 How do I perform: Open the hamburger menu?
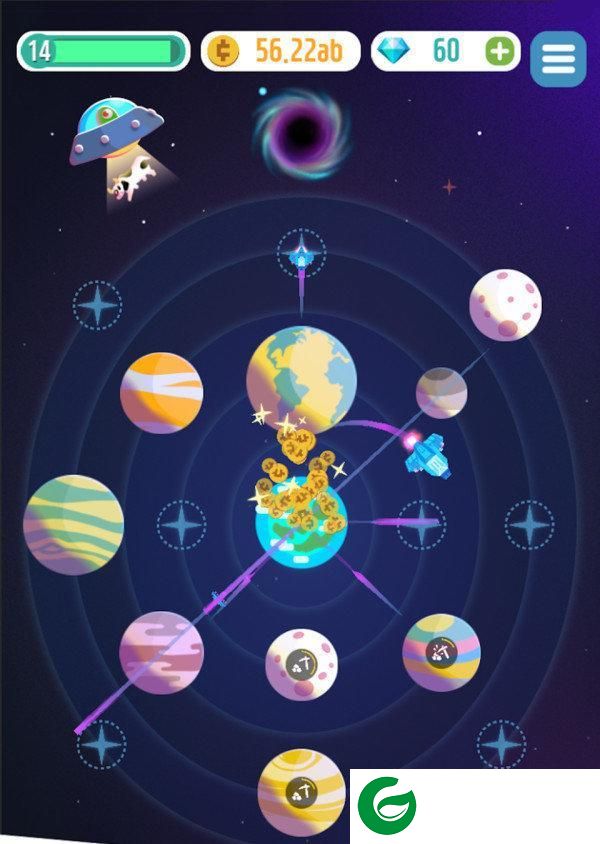558,59
